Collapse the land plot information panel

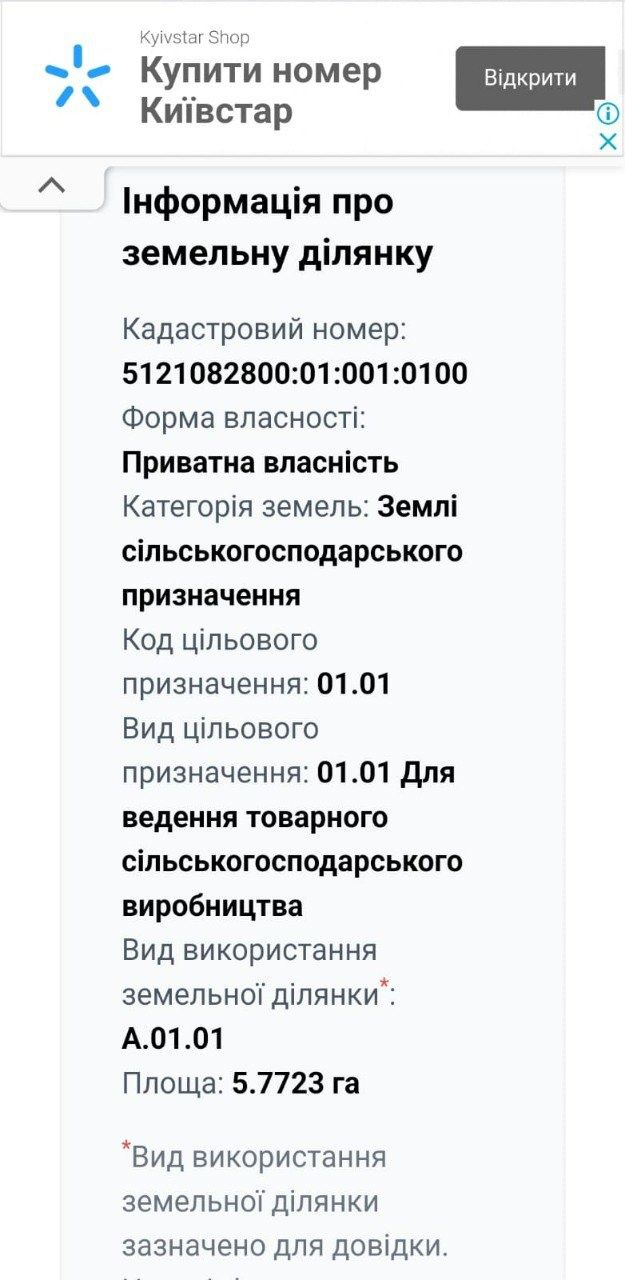coord(52,185)
